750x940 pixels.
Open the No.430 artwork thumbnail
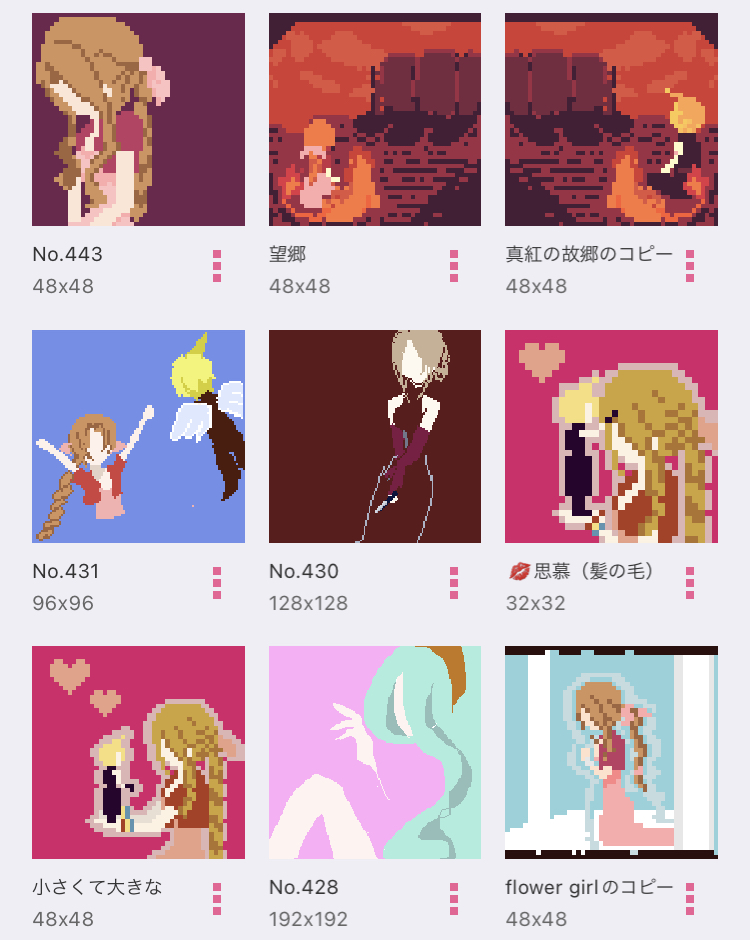point(375,436)
